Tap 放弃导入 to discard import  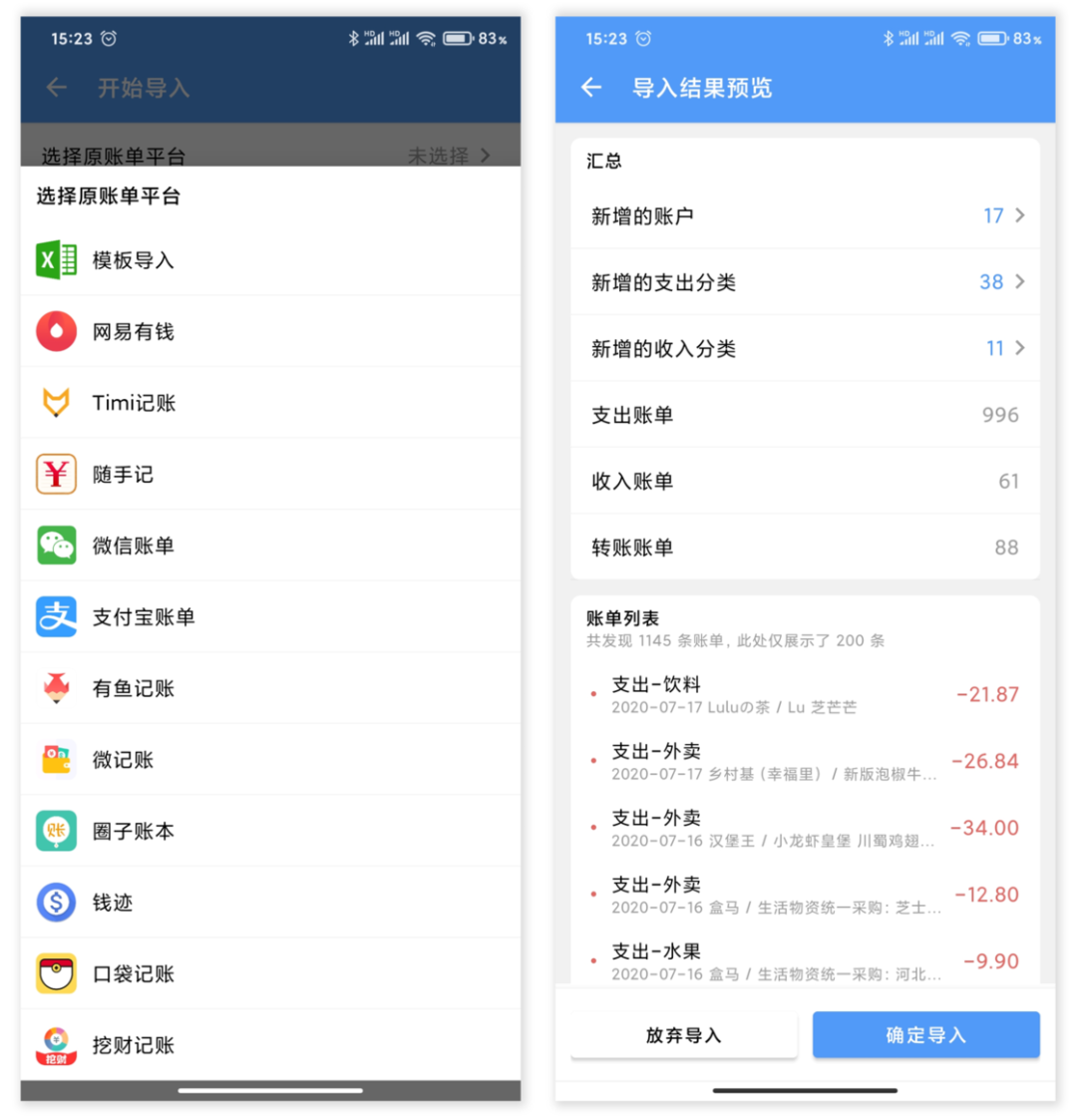click(683, 1035)
